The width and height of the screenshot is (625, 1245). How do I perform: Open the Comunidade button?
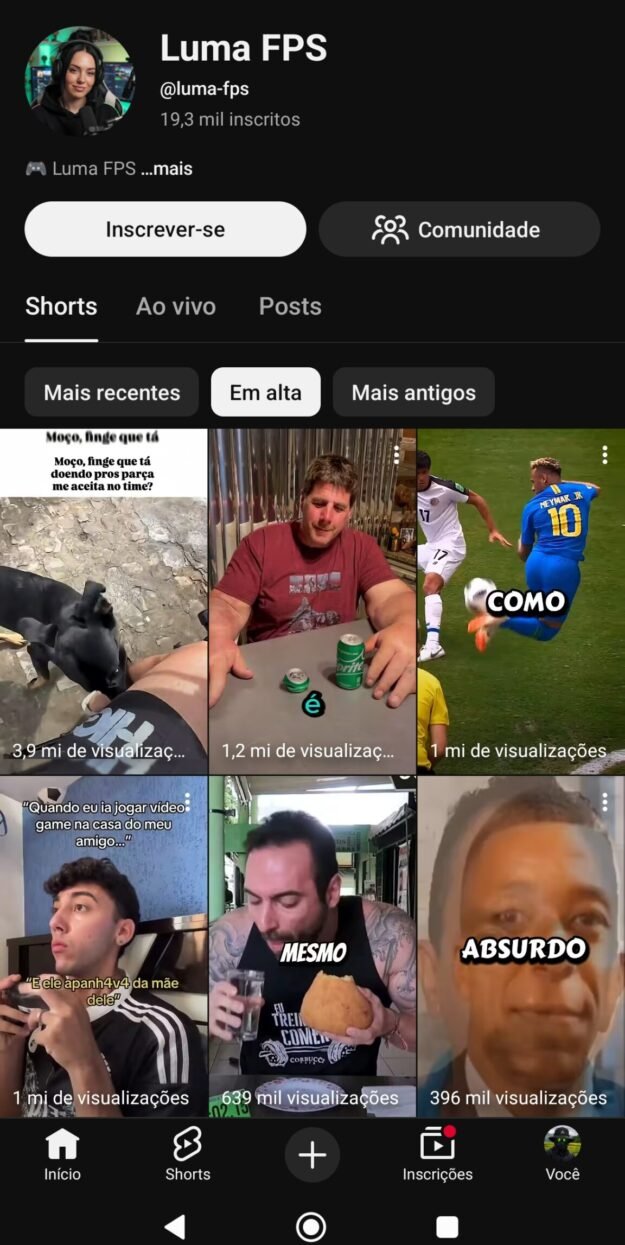coord(459,229)
